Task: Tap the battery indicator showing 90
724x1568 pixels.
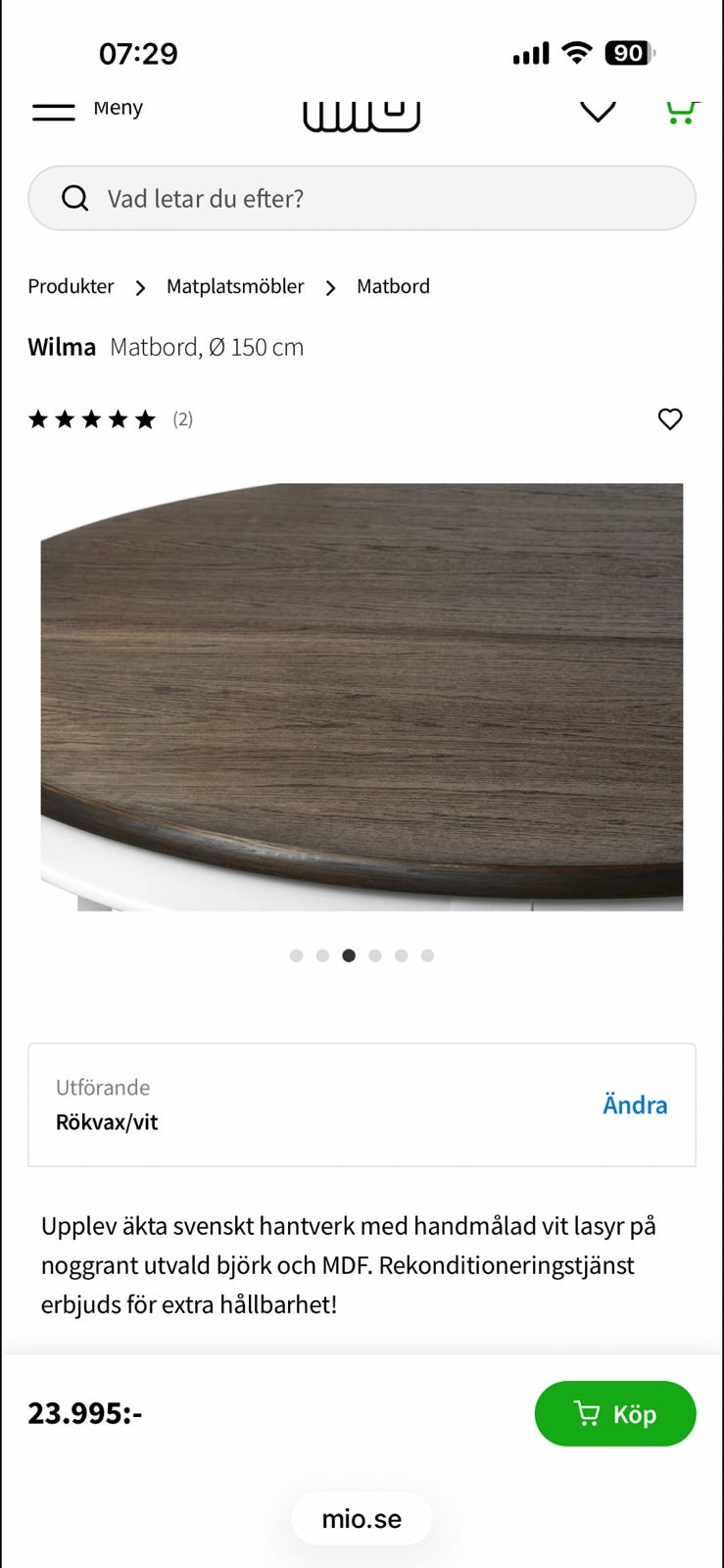Action: coord(628,54)
